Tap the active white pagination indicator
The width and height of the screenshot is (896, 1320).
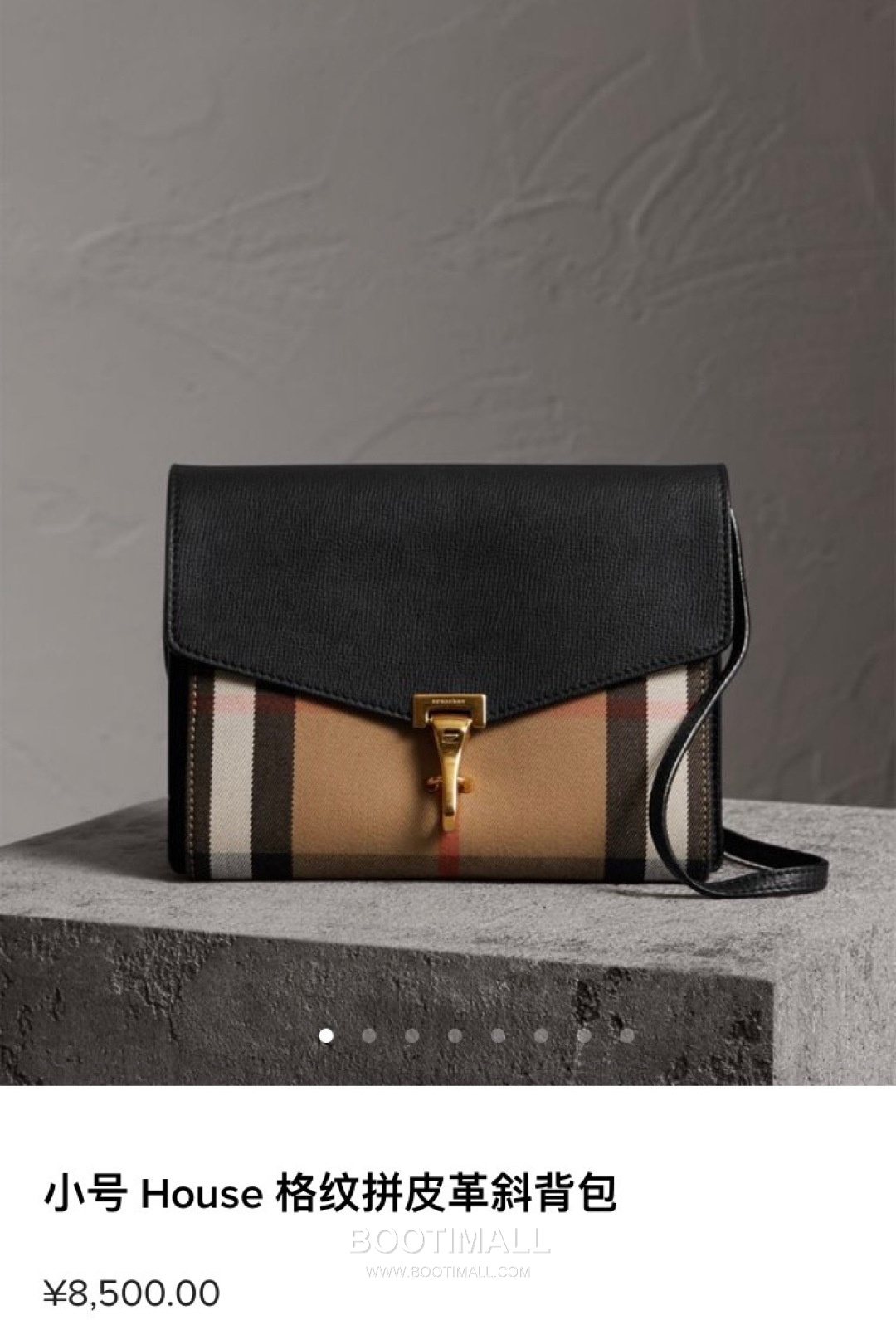point(325,1035)
